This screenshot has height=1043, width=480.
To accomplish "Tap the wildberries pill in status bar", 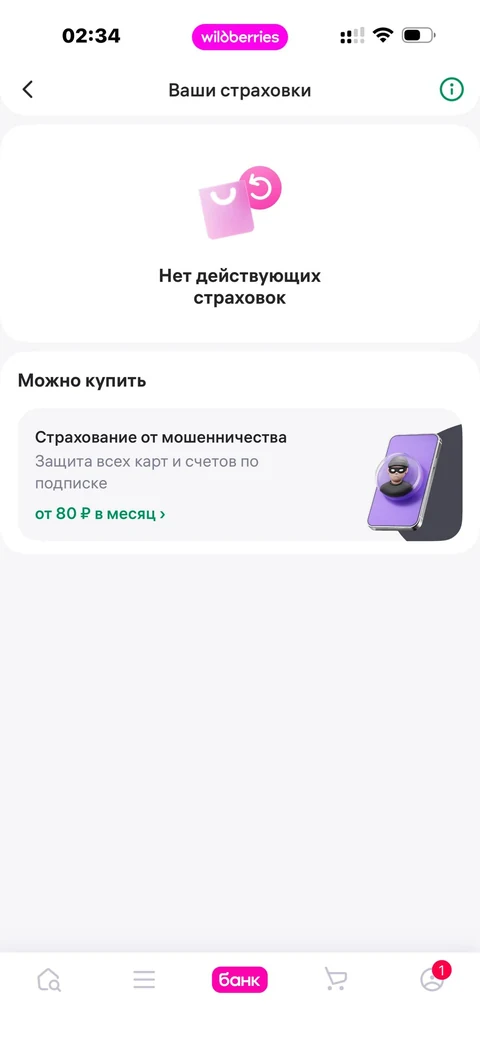I will 240,37.
